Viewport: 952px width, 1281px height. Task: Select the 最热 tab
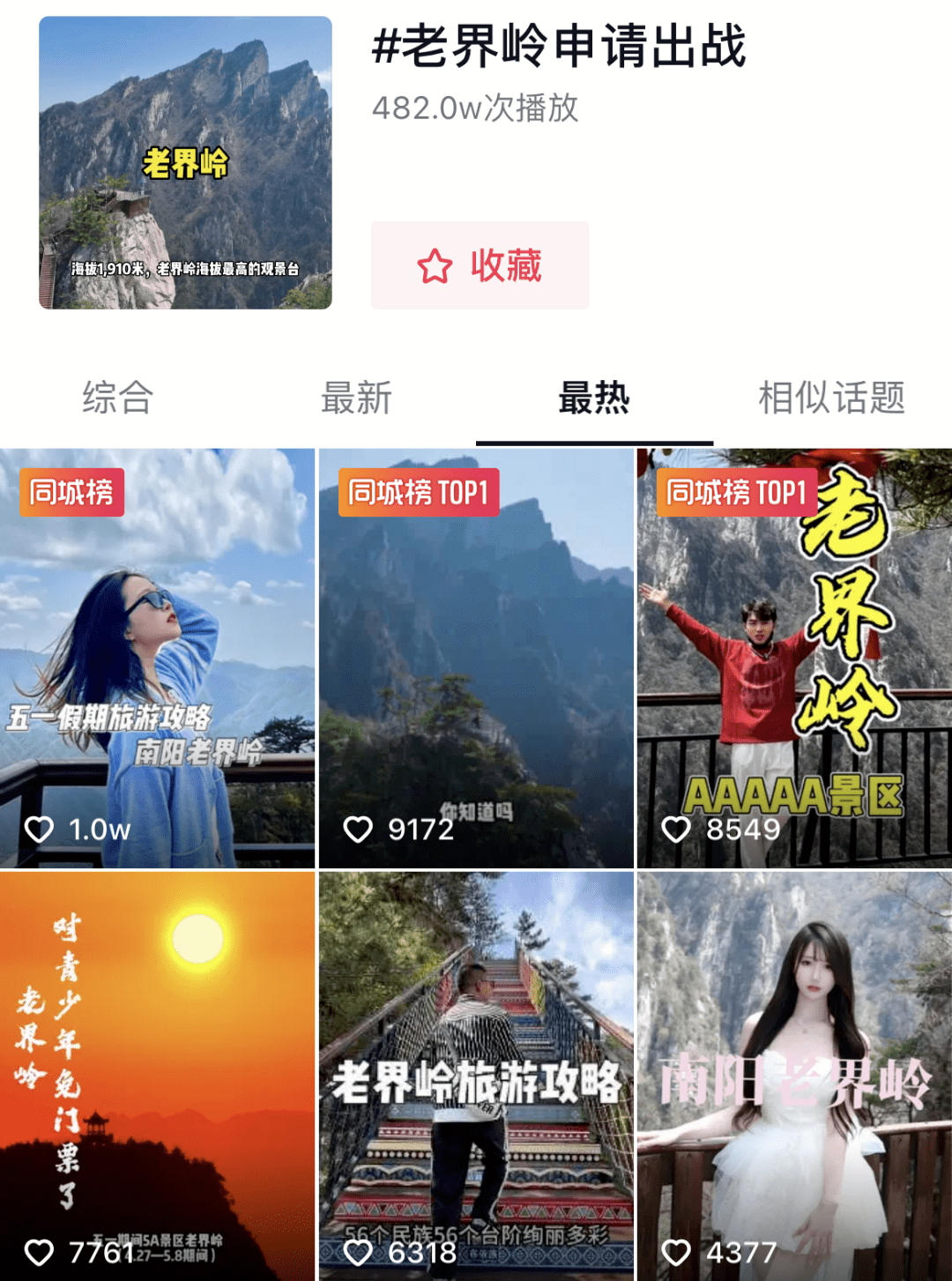click(x=594, y=398)
